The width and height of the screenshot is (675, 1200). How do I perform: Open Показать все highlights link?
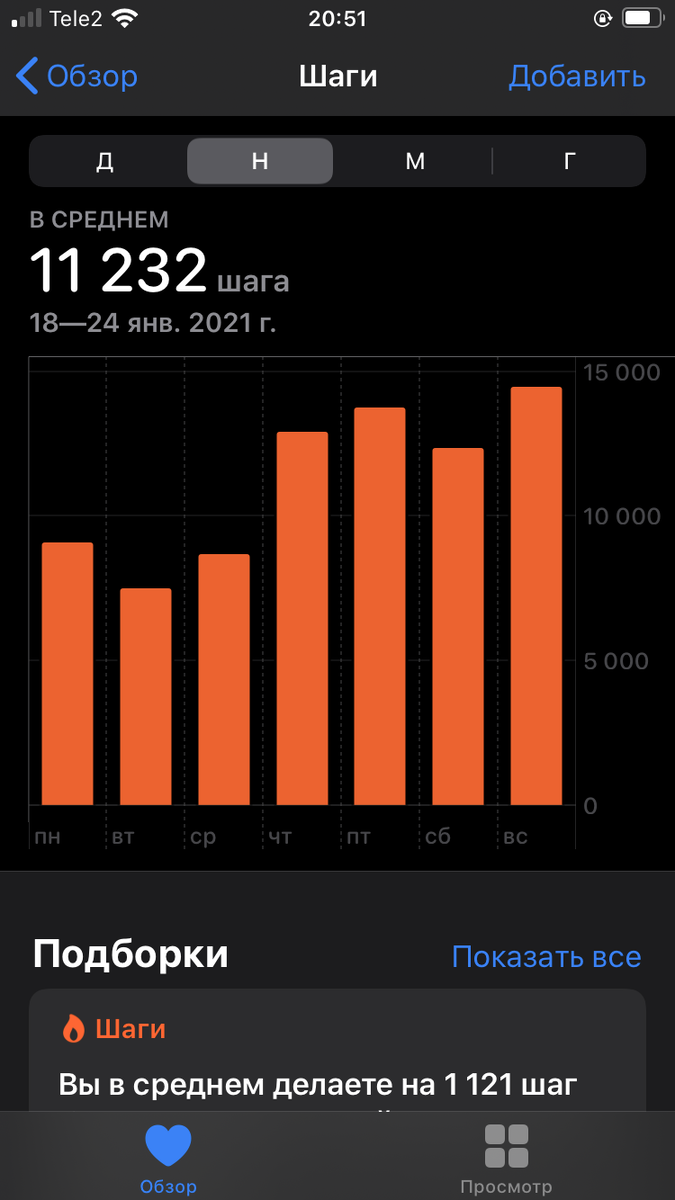coord(546,957)
